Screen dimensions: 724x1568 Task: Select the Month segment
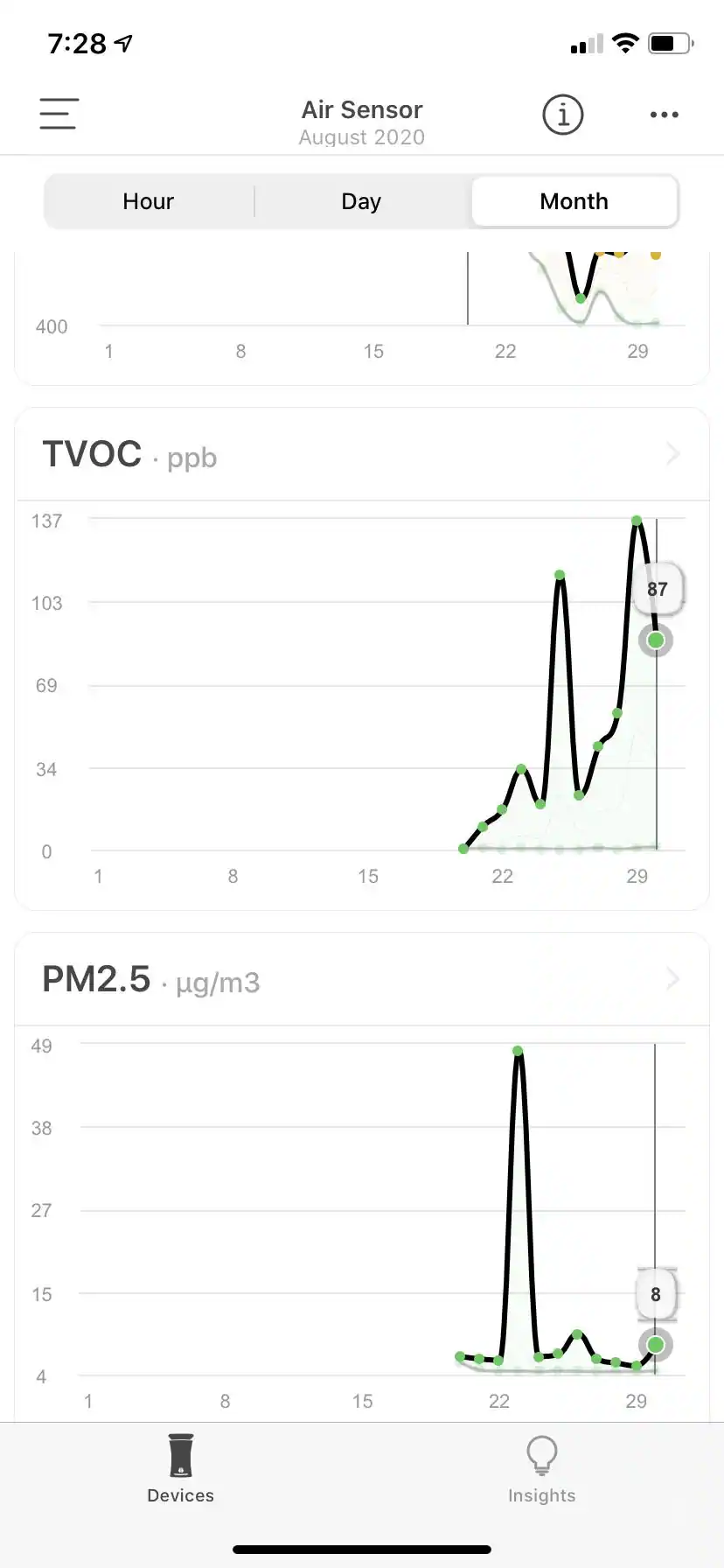[574, 201]
